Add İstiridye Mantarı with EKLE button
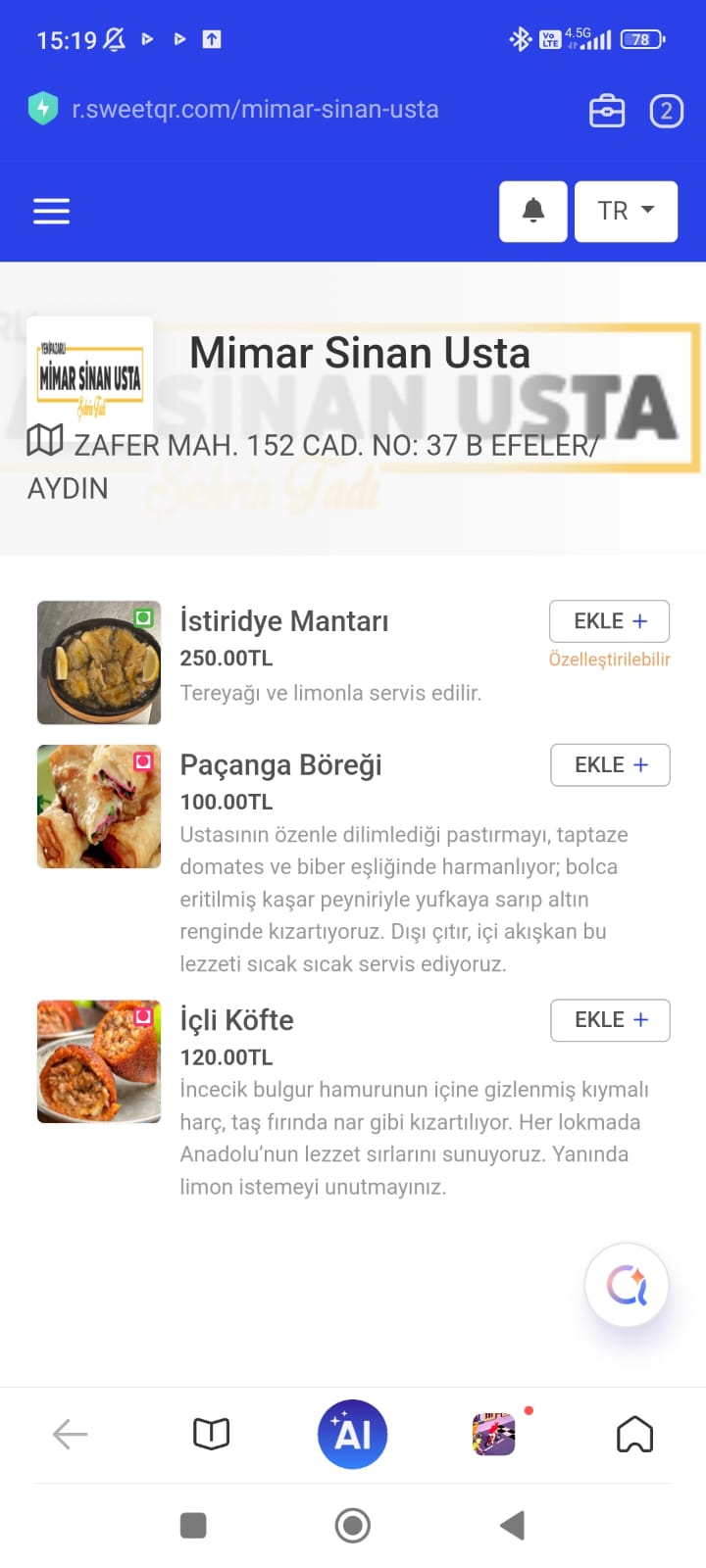706x1568 pixels. 610,621
